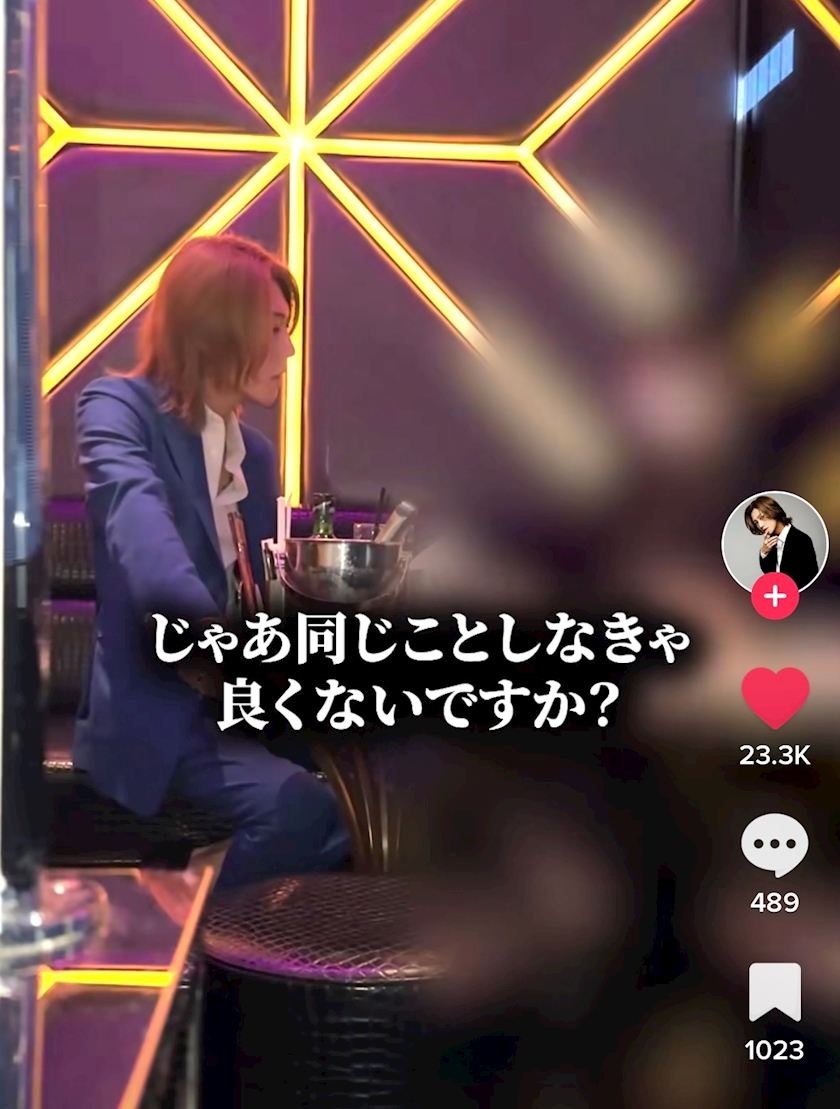This screenshot has width=840, height=1109.
Task: Like this video with the heart
Action: click(x=775, y=697)
